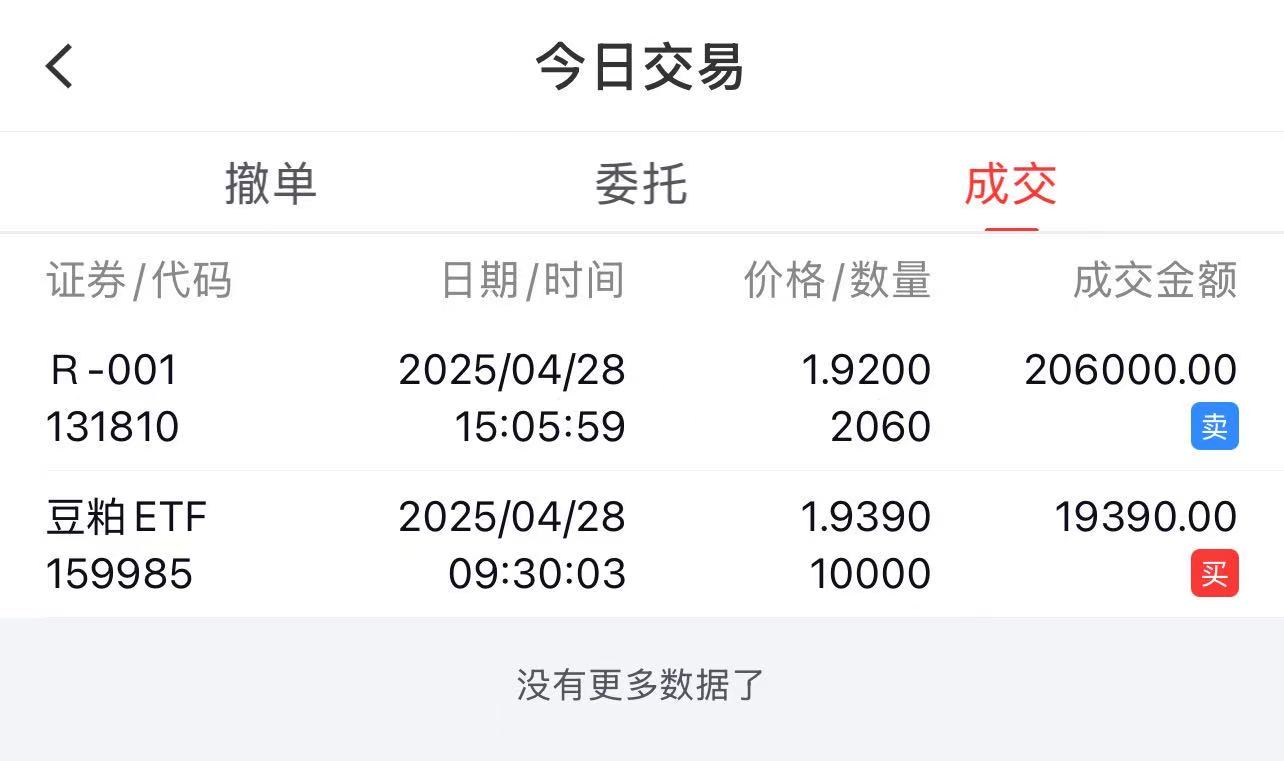Go back from 今日交易 page
Image resolution: width=1284 pixels, height=761 pixels.
(x=60, y=67)
